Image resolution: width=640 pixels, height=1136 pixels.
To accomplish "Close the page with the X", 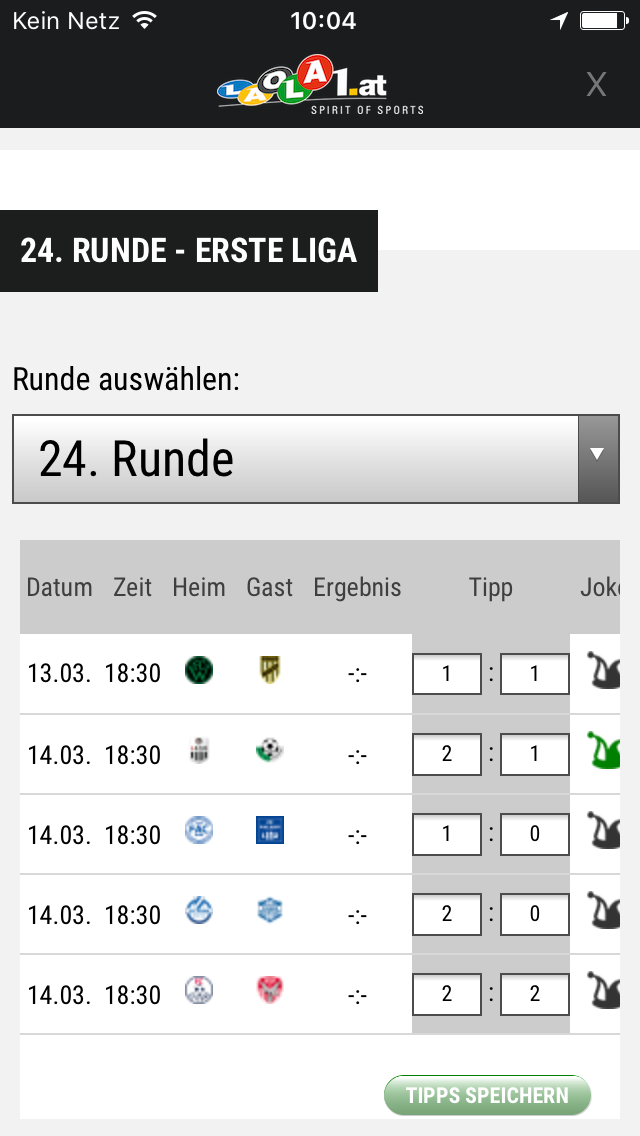I will click(x=596, y=85).
